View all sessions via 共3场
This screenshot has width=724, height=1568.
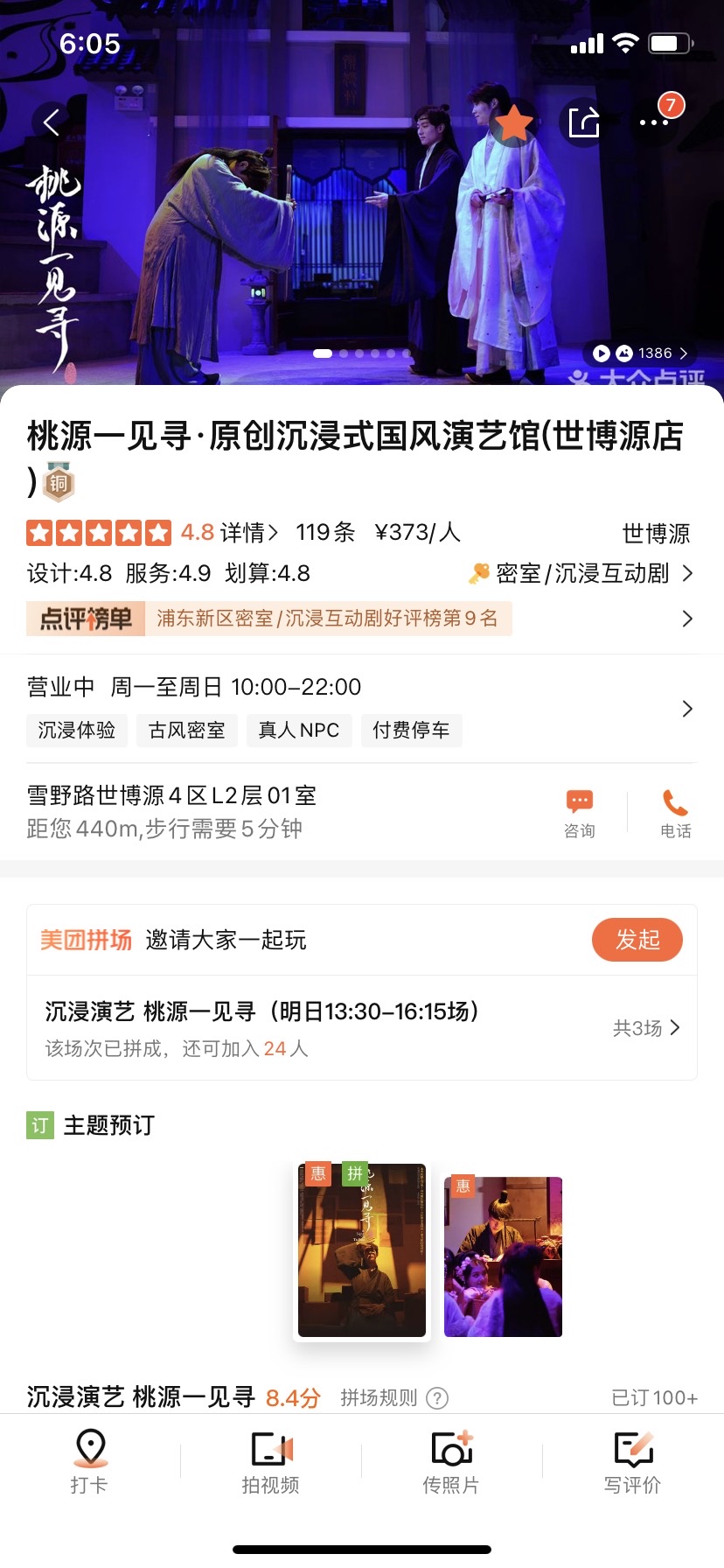(645, 1028)
